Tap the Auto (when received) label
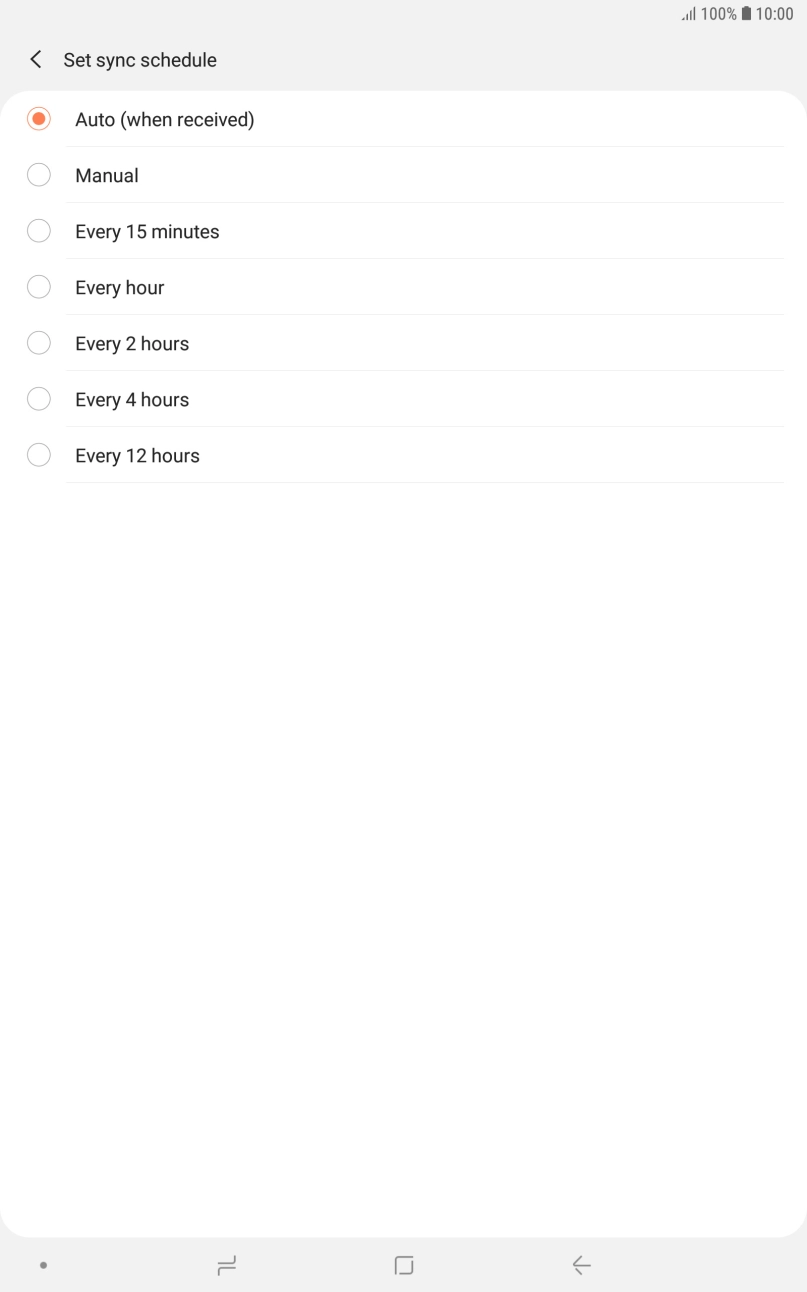 (x=164, y=119)
